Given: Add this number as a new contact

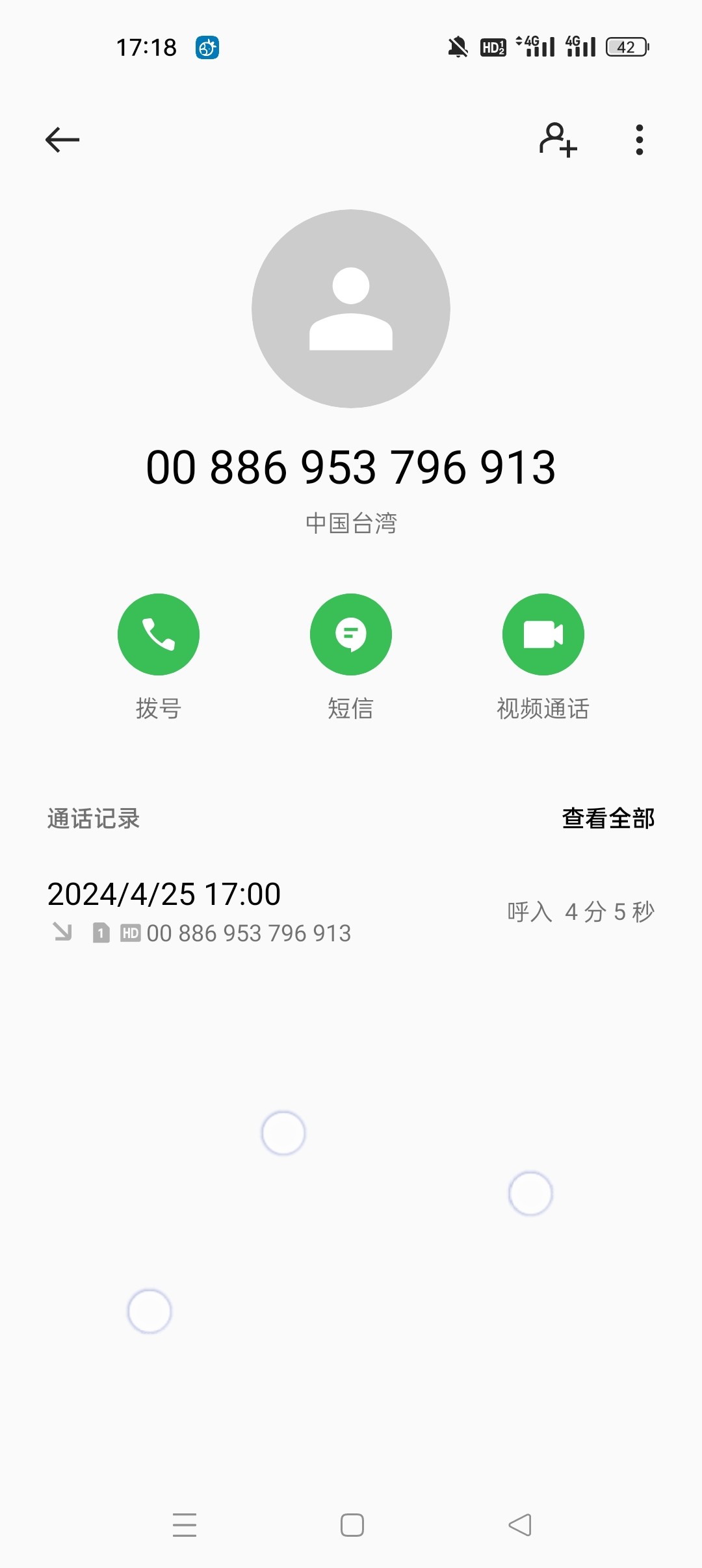Looking at the screenshot, I should pyautogui.click(x=558, y=140).
